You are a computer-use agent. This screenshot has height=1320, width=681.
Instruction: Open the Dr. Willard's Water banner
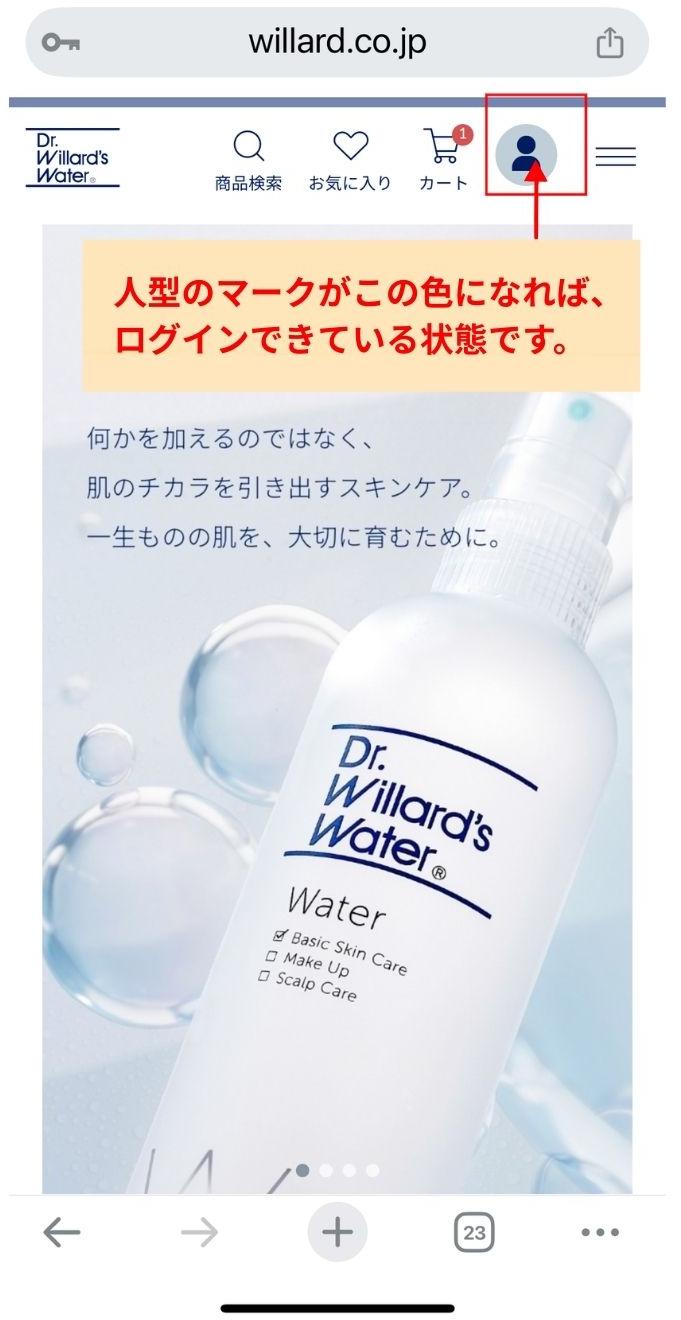click(x=337, y=750)
